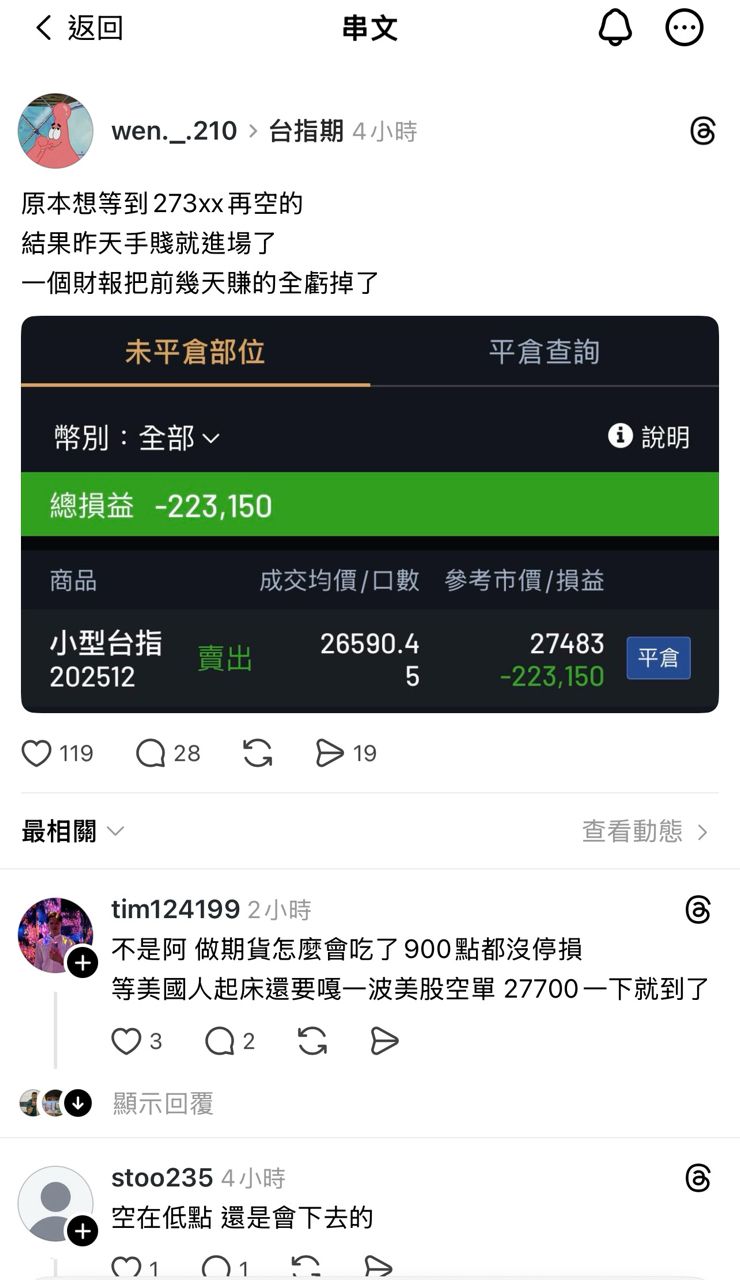
Task: Like wen._.210's post
Action: point(37,753)
